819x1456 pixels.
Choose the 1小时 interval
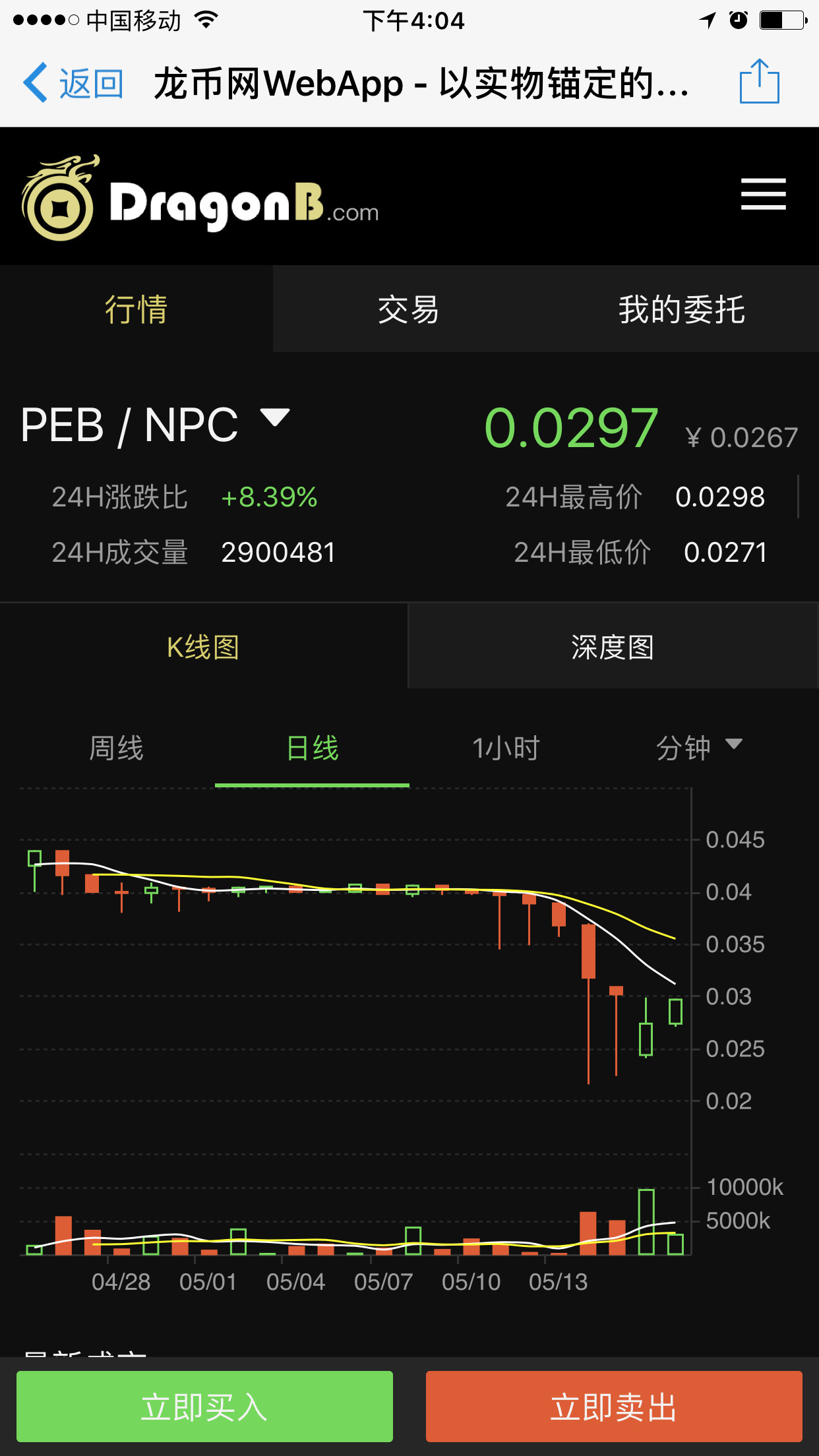click(x=506, y=748)
